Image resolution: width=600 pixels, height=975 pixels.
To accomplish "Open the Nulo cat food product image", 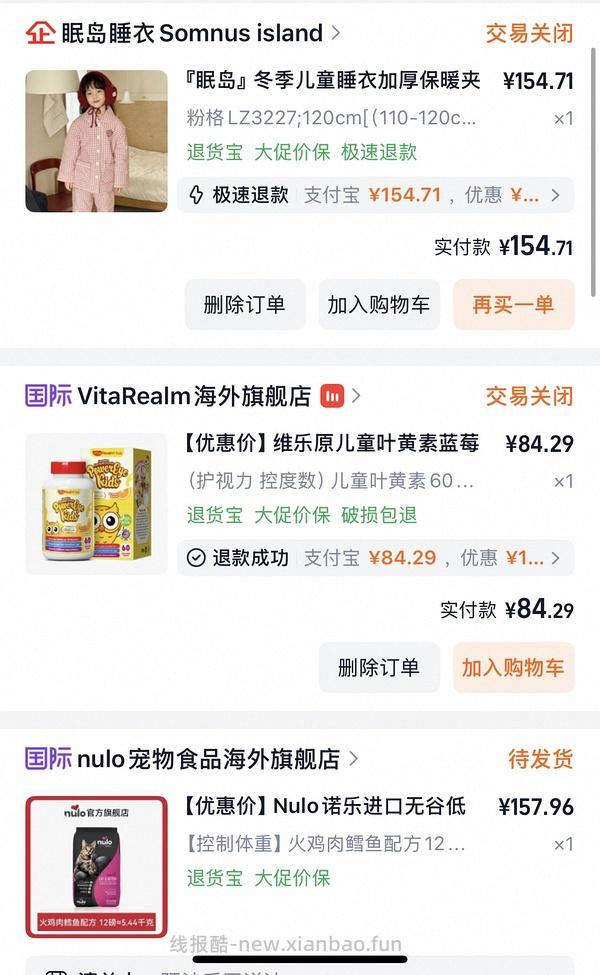I will (x=96, y=867).
